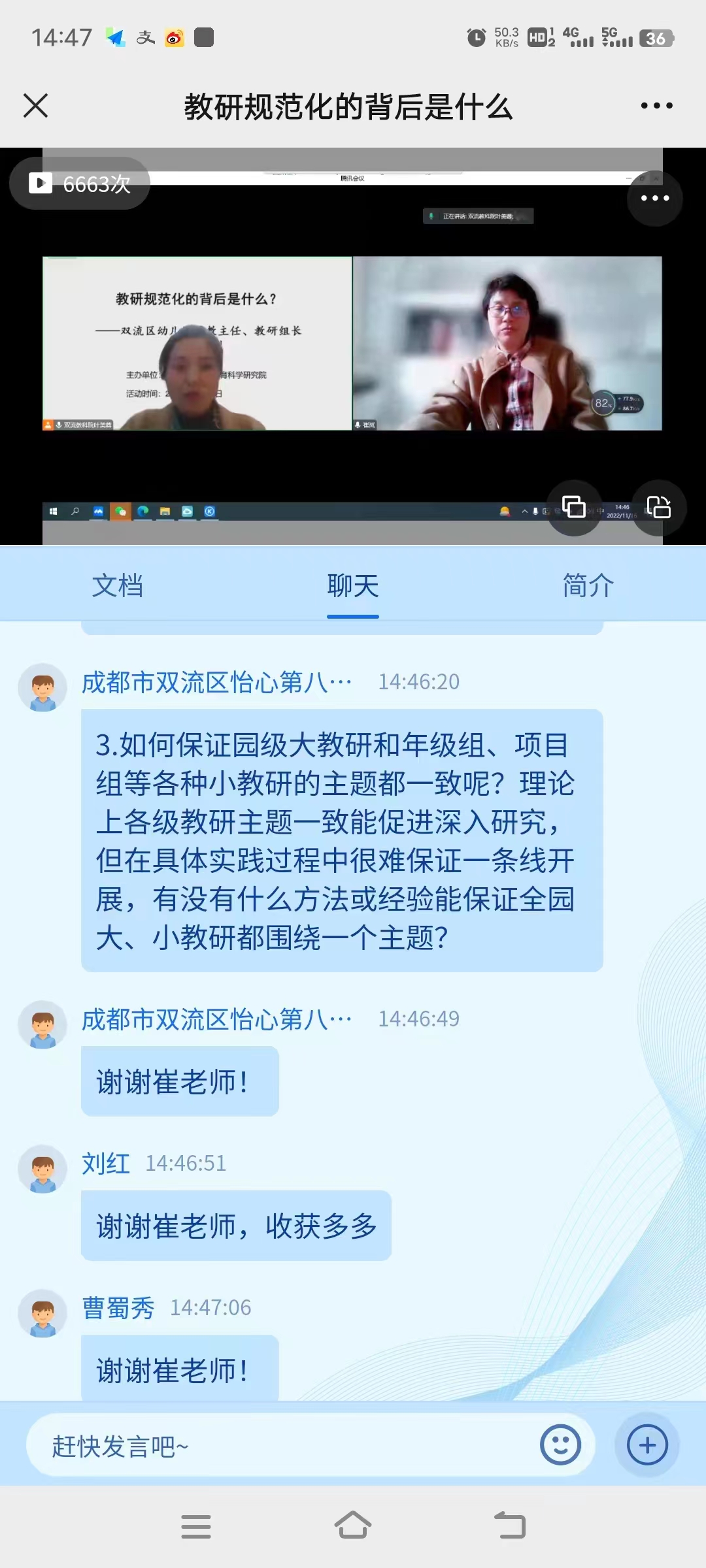Close the 教研规范化的背后是什么 page

(36, 105)
